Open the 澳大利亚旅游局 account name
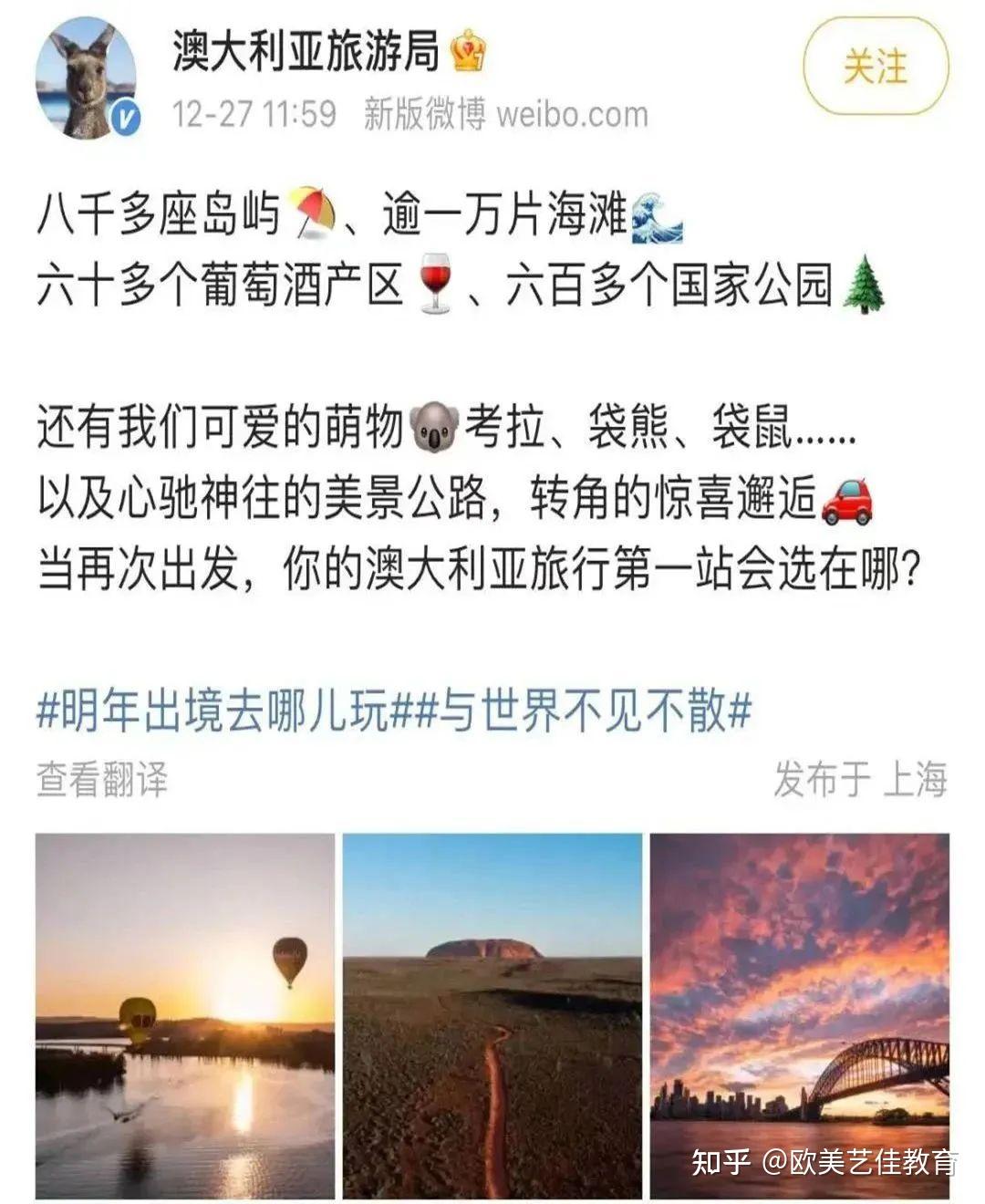The height and width of the screenshot is (1204, 985). tap(306, 49)
